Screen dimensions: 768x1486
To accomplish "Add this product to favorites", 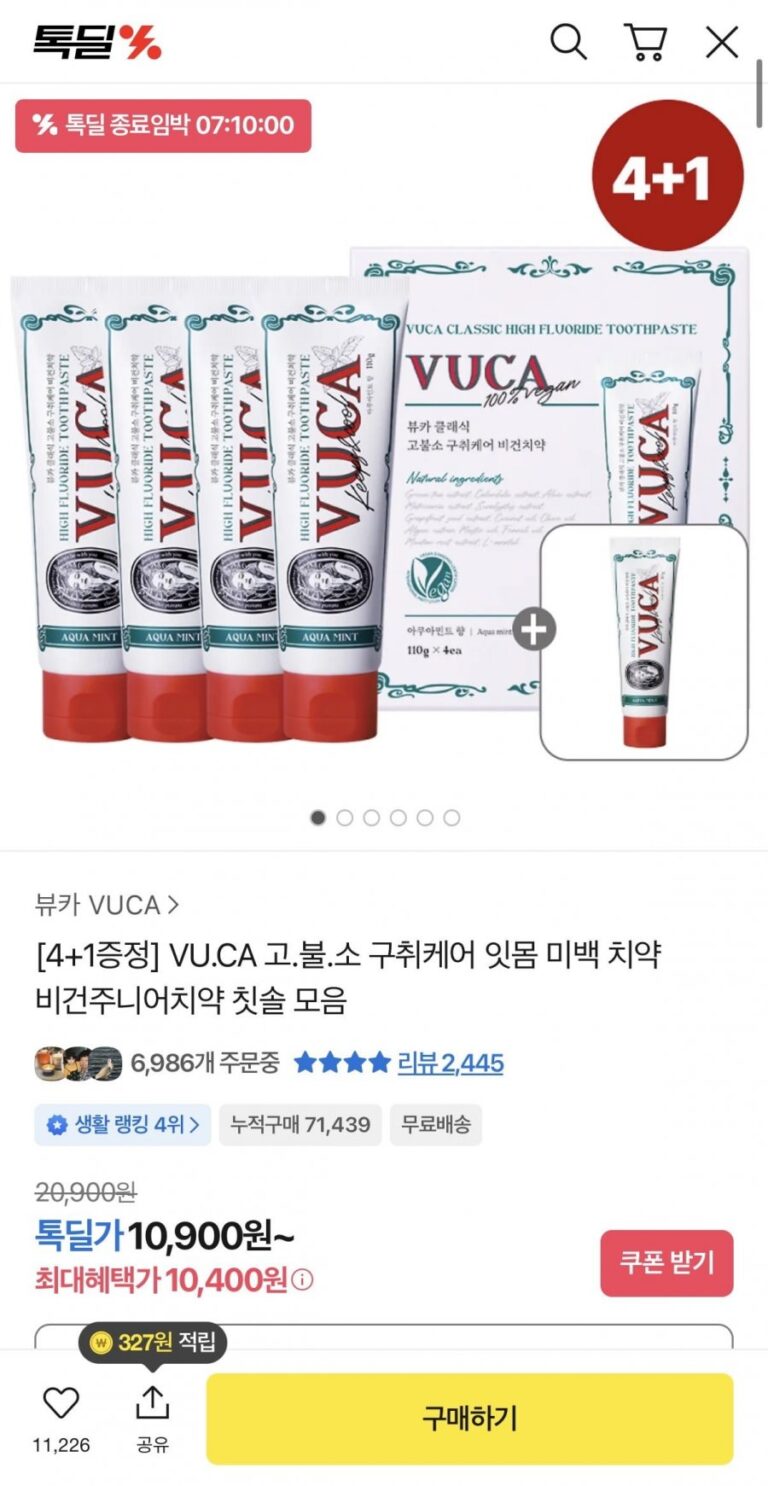I will coord(61,1404).
